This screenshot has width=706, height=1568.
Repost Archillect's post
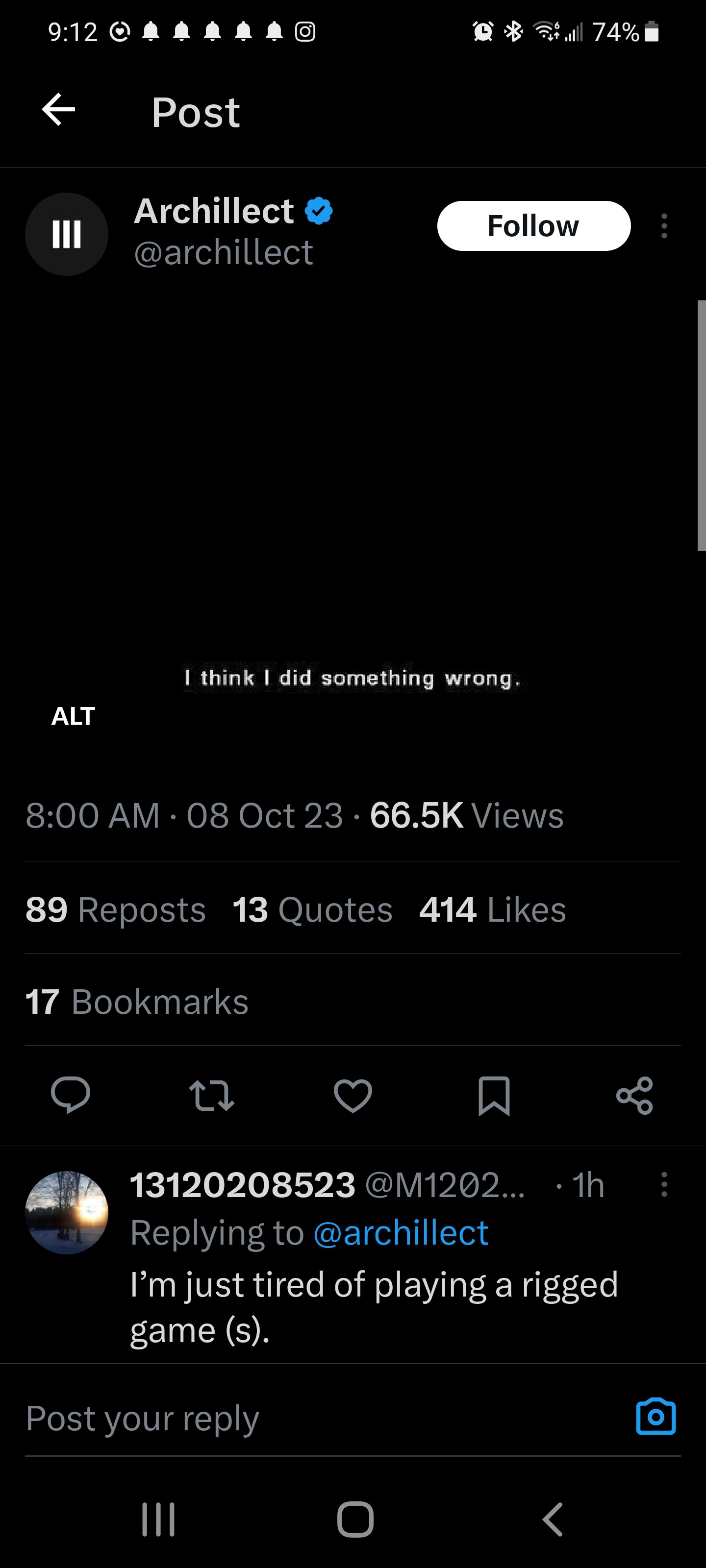pyautogui.click(x=211, y=1095)
